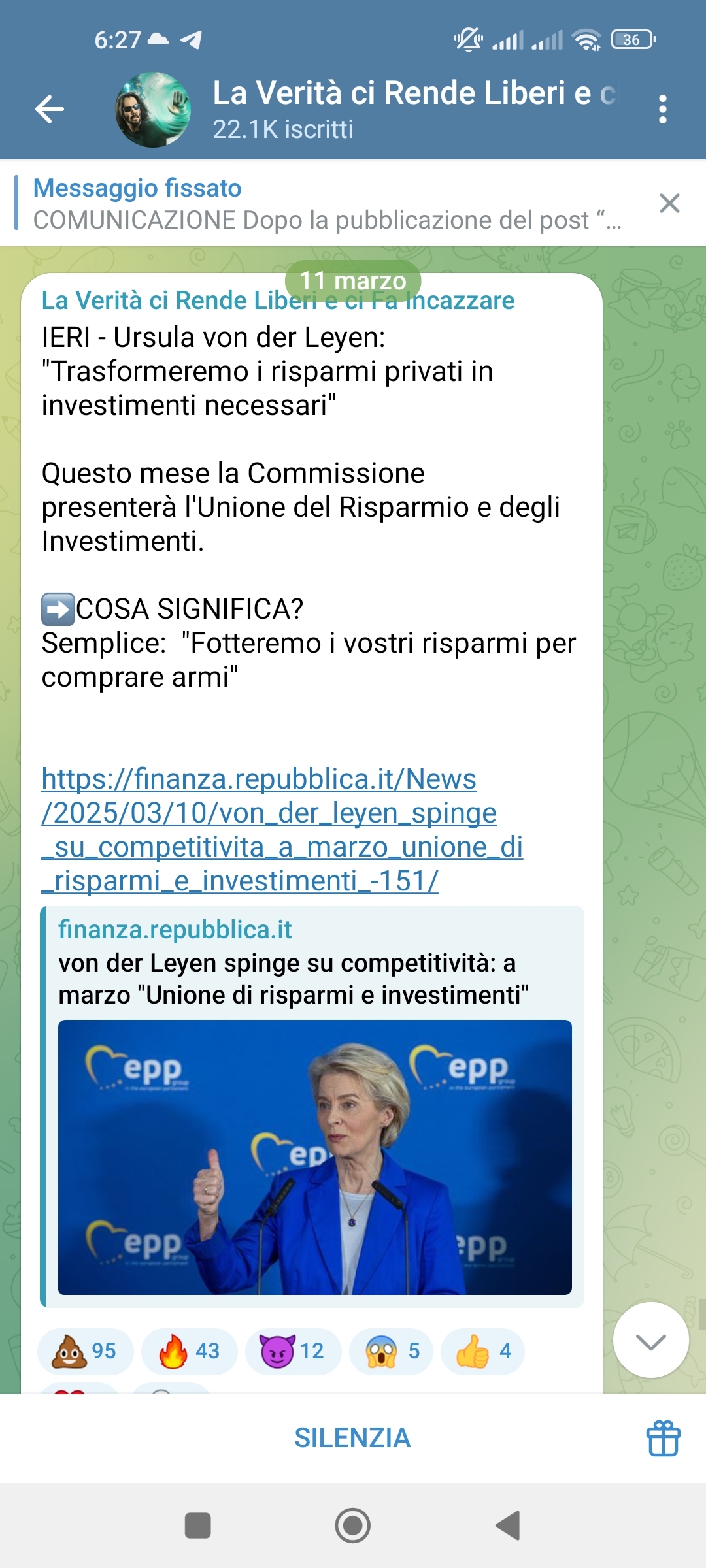React with the purple devil emoji
Image resolution: width=706 pixels, height=1568 pixels.
click(x=293, y=1350)
